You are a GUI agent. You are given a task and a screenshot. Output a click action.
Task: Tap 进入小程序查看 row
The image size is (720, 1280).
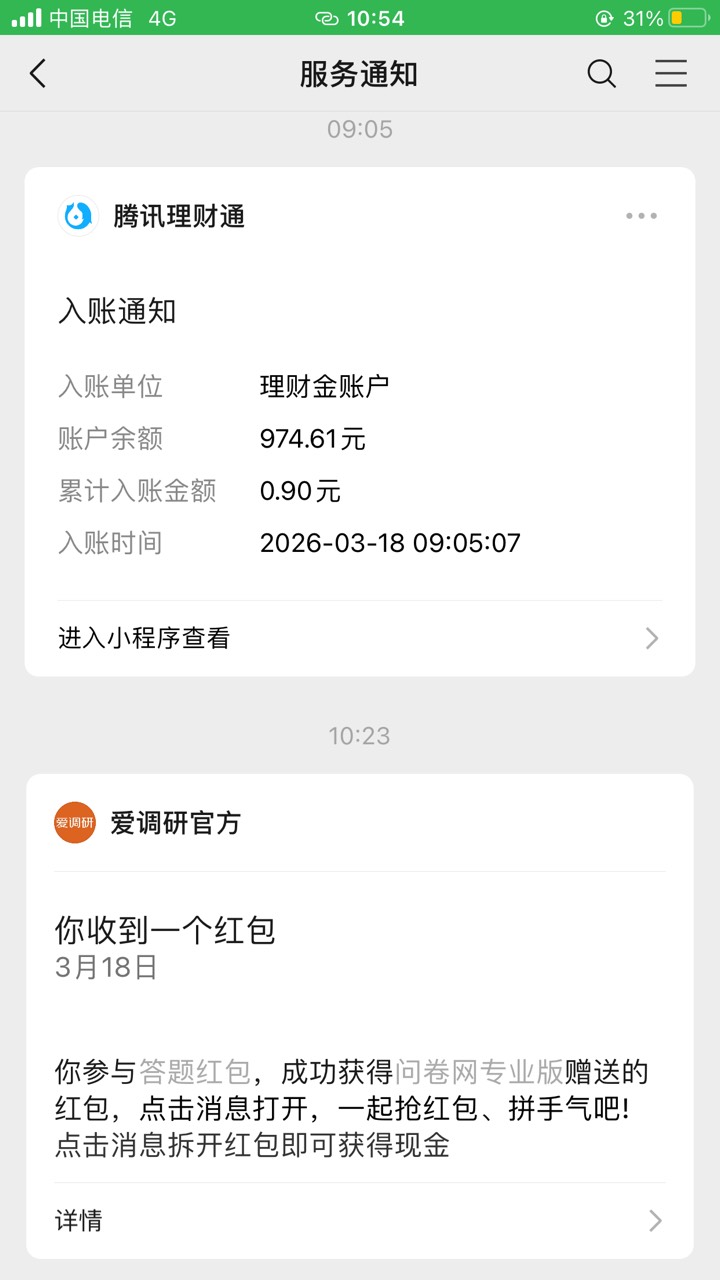(x=360, y=638)
